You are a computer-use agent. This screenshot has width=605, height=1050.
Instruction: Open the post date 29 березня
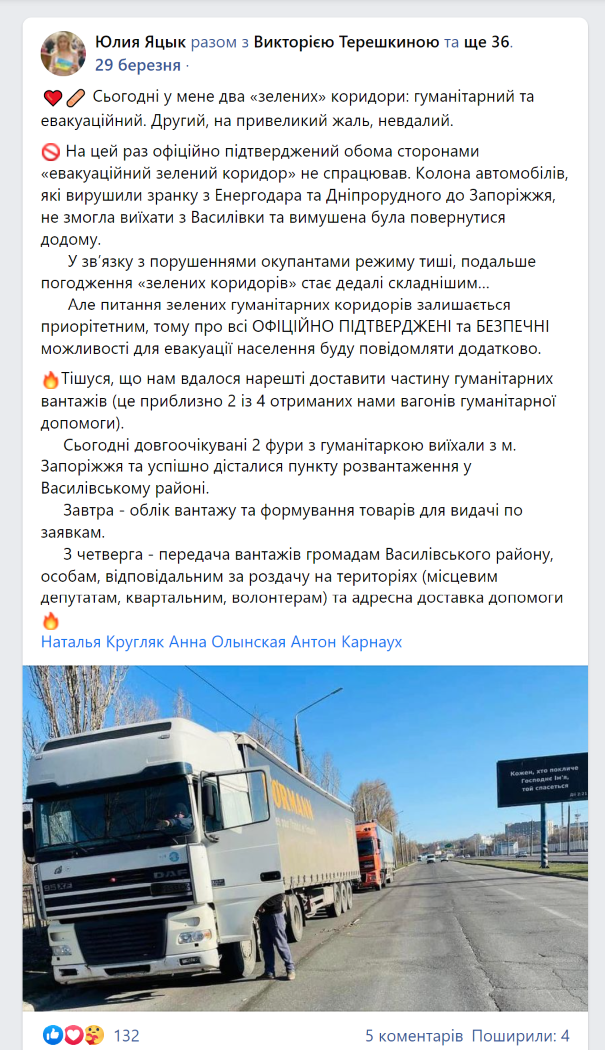(138, 65)
